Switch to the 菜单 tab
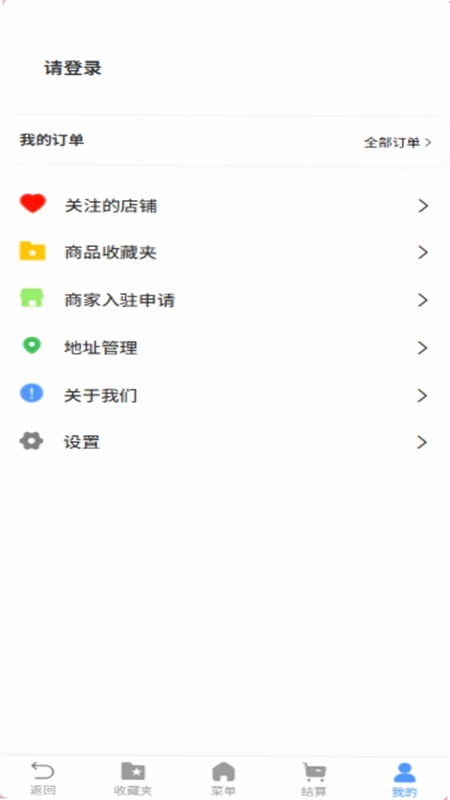This screenshot has width=450, height=800. coord(223,779)
